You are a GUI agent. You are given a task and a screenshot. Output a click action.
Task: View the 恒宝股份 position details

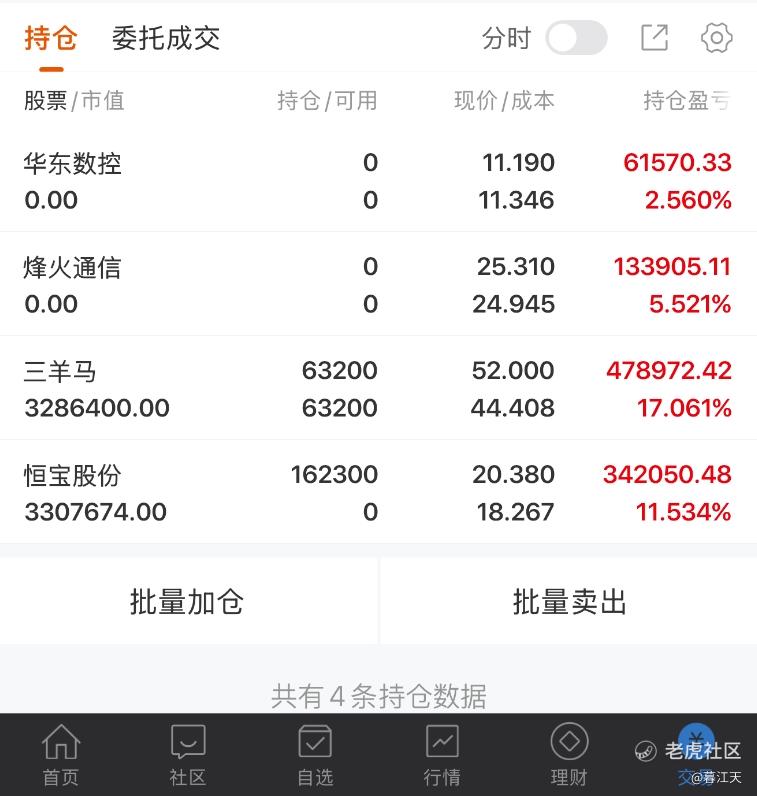click(378, 493)
